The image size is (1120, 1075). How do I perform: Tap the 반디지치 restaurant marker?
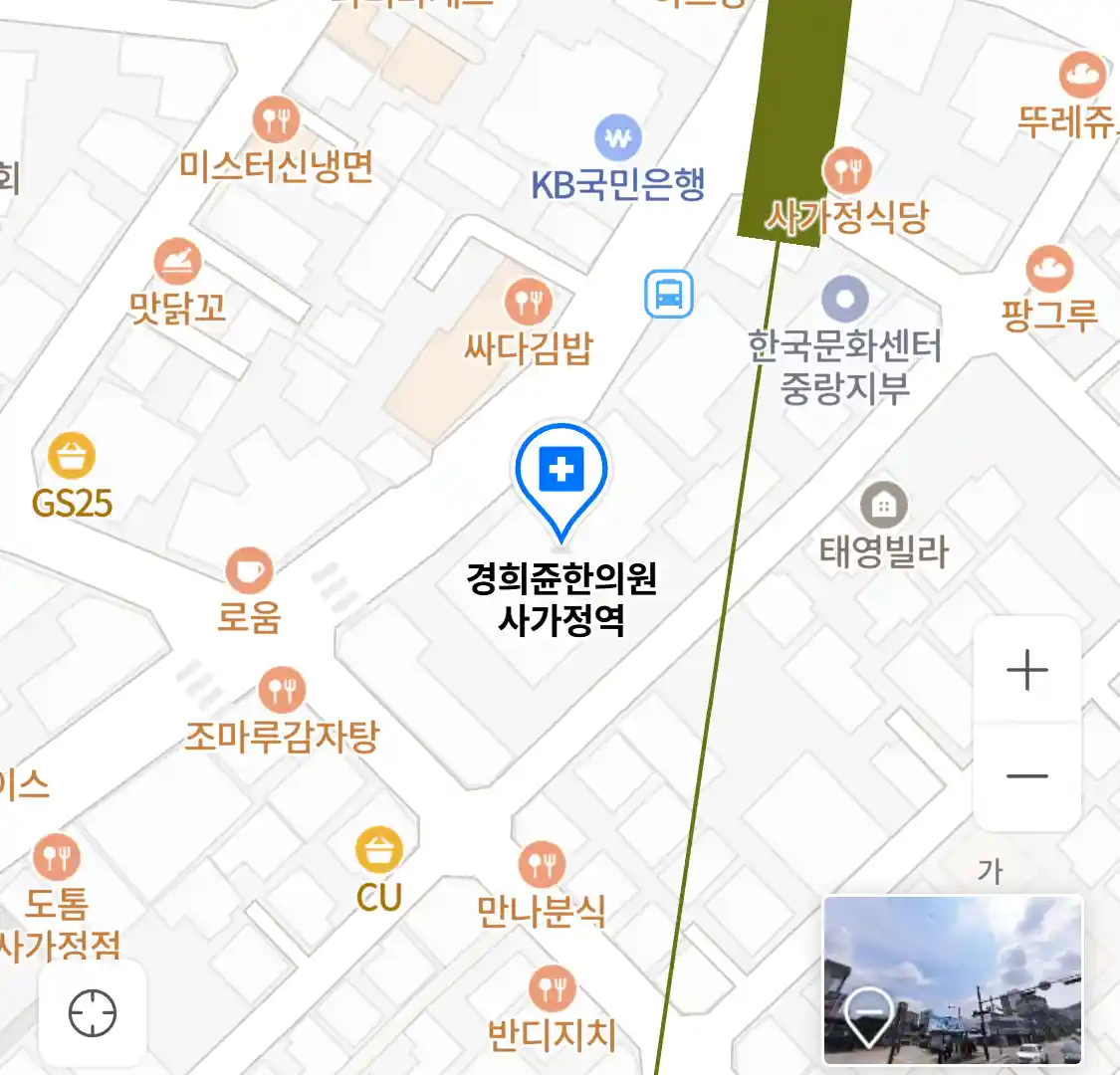click(552, 989)
